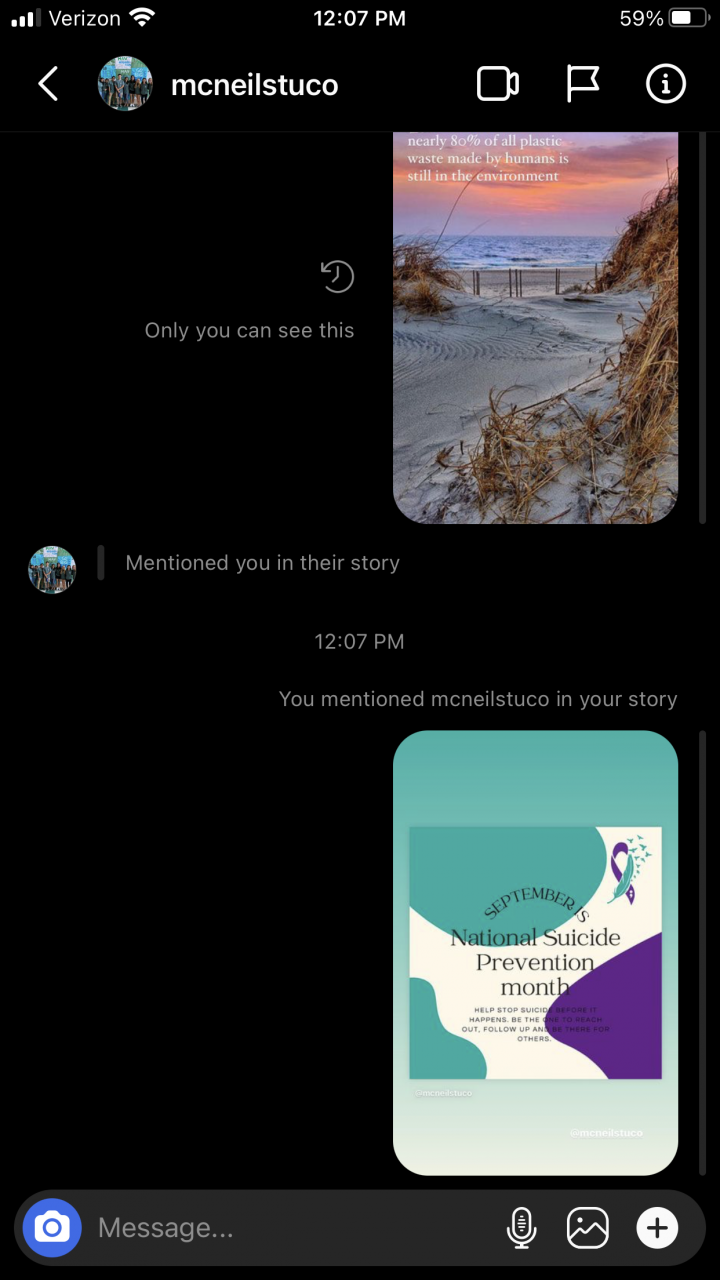
Task: Choose a photo from the gallery
Action: (588, 1227)
